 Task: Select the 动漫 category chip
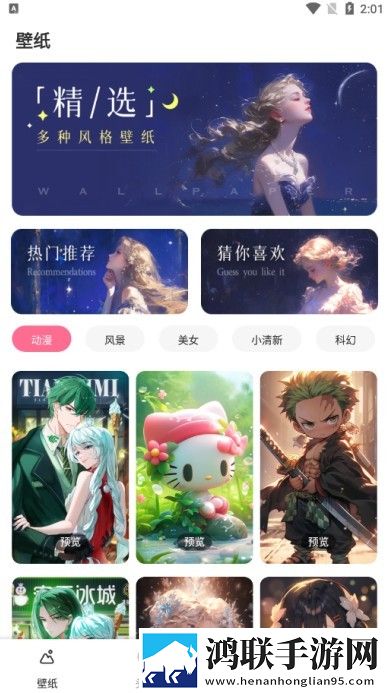point(42,339)
